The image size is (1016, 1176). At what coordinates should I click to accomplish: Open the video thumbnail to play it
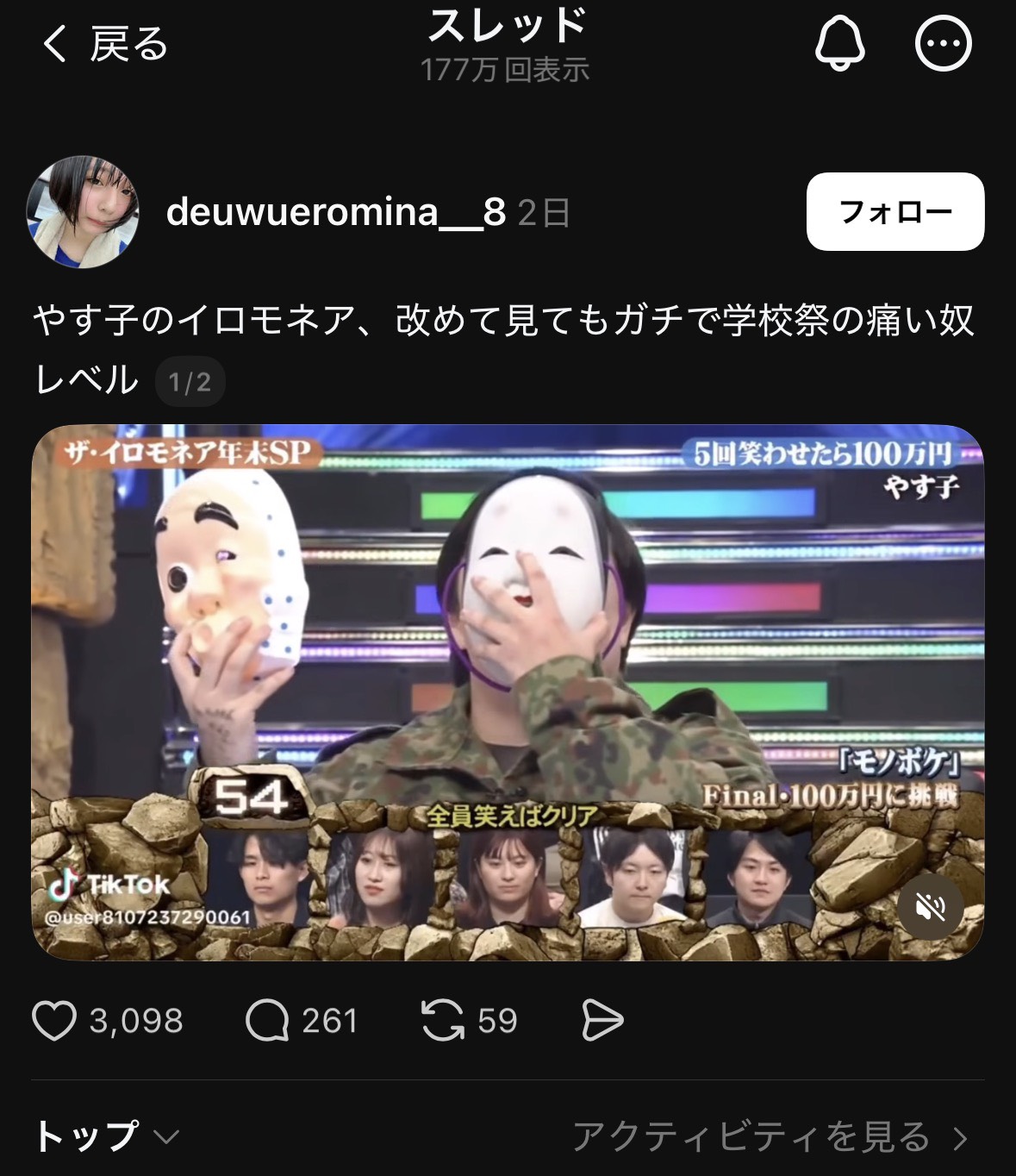tap(508, 690)
